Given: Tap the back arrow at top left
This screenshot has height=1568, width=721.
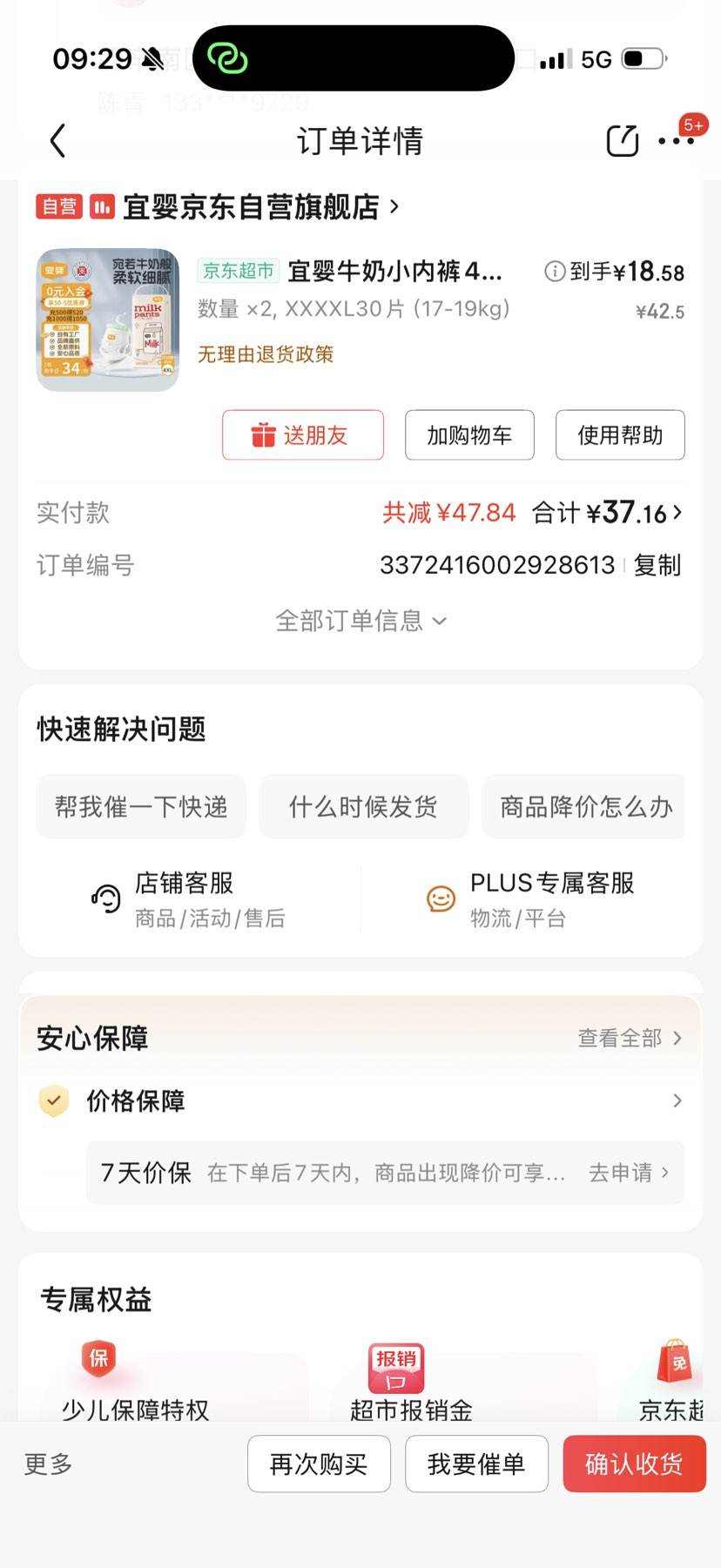Looking at the screenshot, I should [x=57, y=140].
